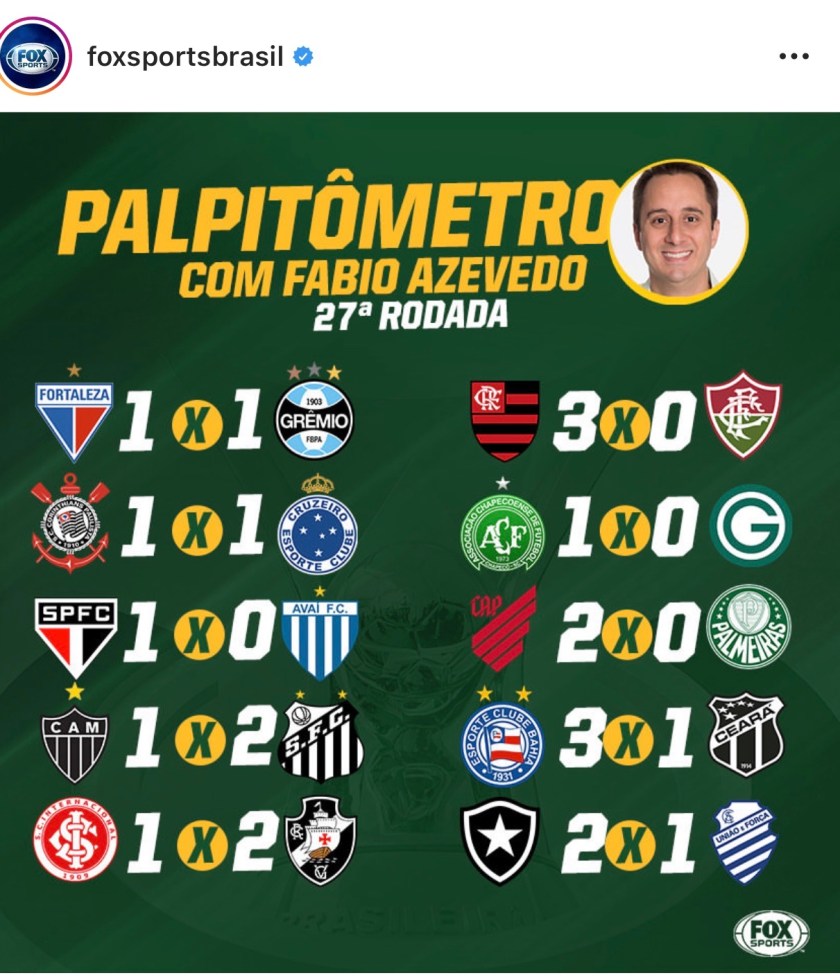Open the foxsportsbrasil profile picture
The width and height of the screenshot is (840, 980).
point(36,56)
